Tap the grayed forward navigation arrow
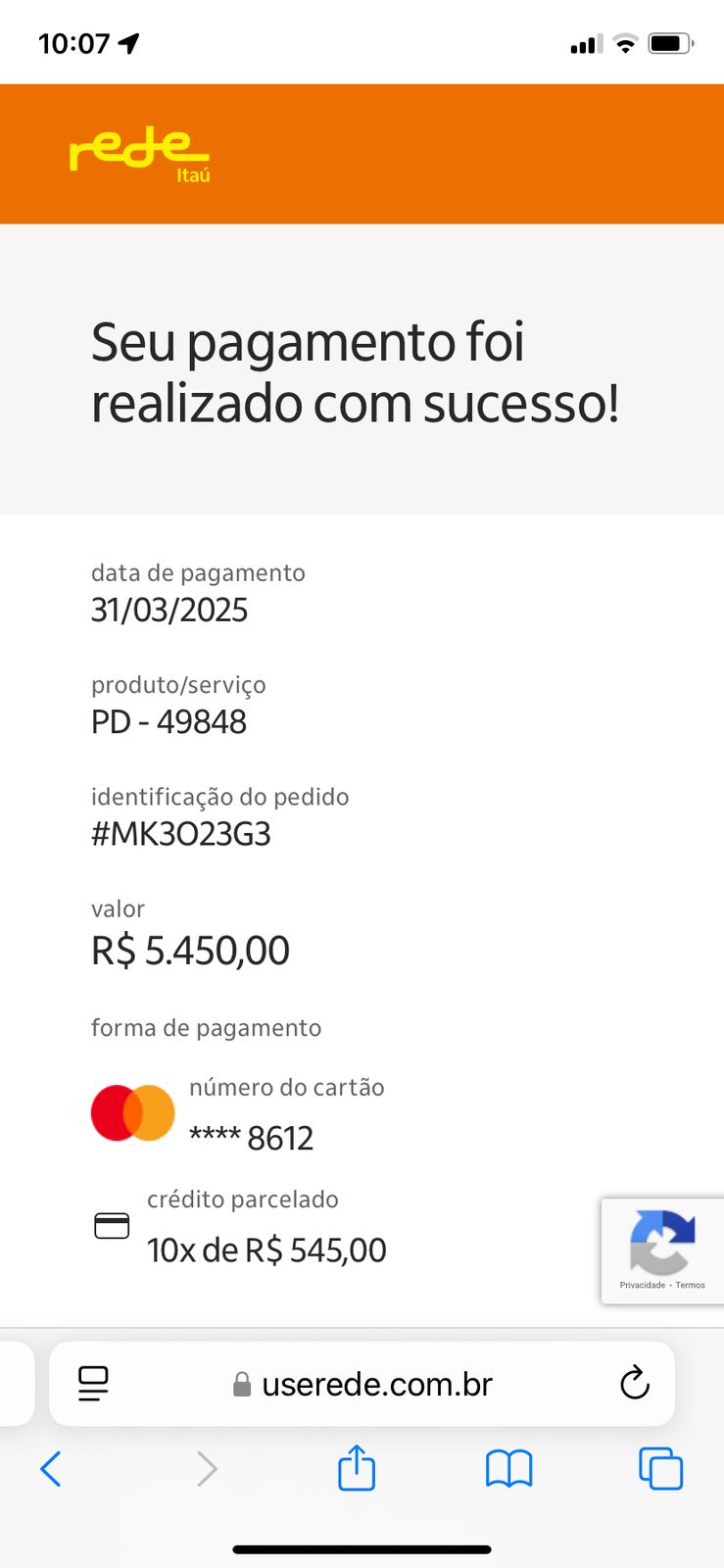Viewport: 724px width, 1568px height. [206, 1468]
